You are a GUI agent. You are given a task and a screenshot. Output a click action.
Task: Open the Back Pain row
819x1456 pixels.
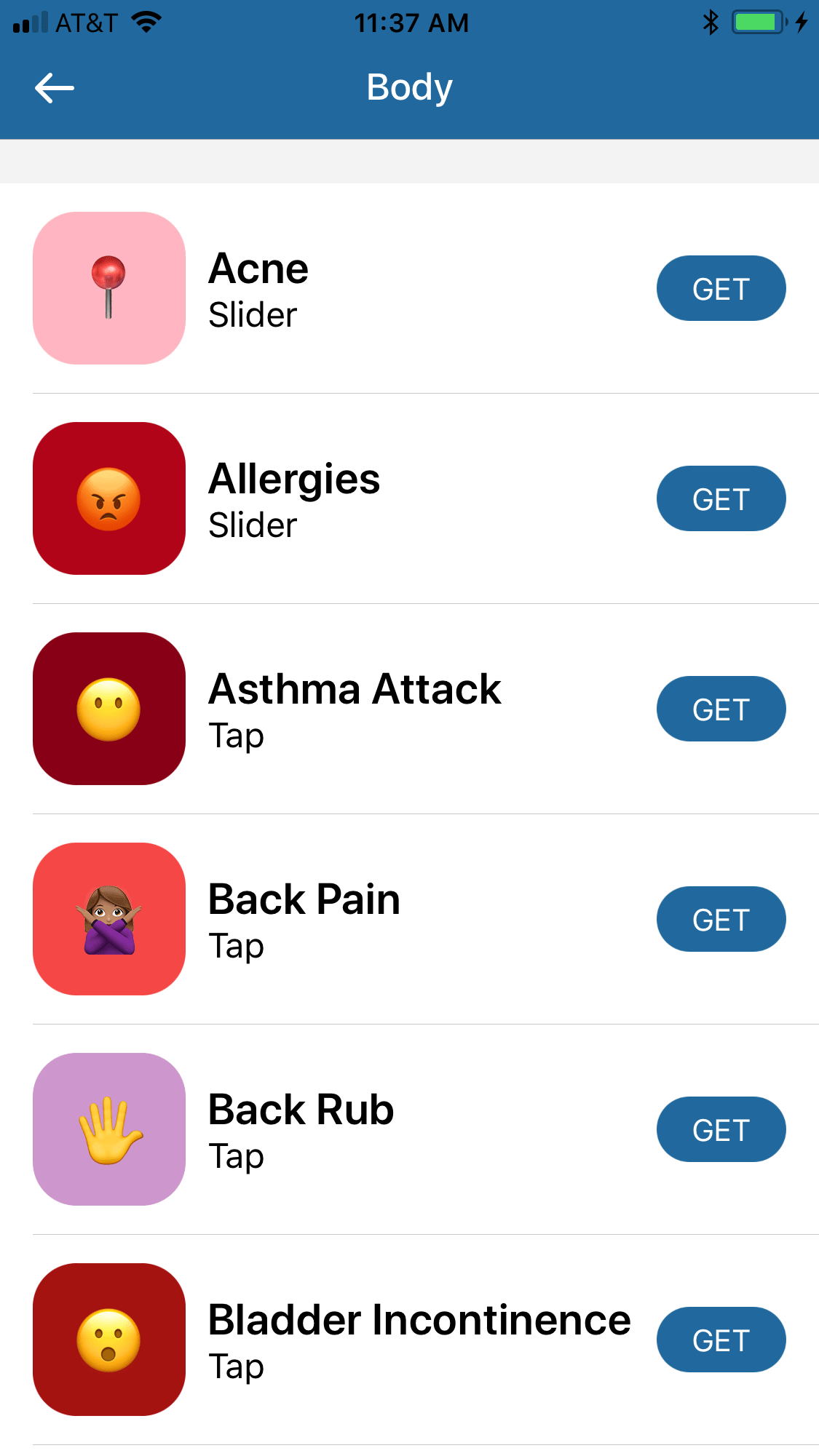pyautogui.click(x=409, y=919)
